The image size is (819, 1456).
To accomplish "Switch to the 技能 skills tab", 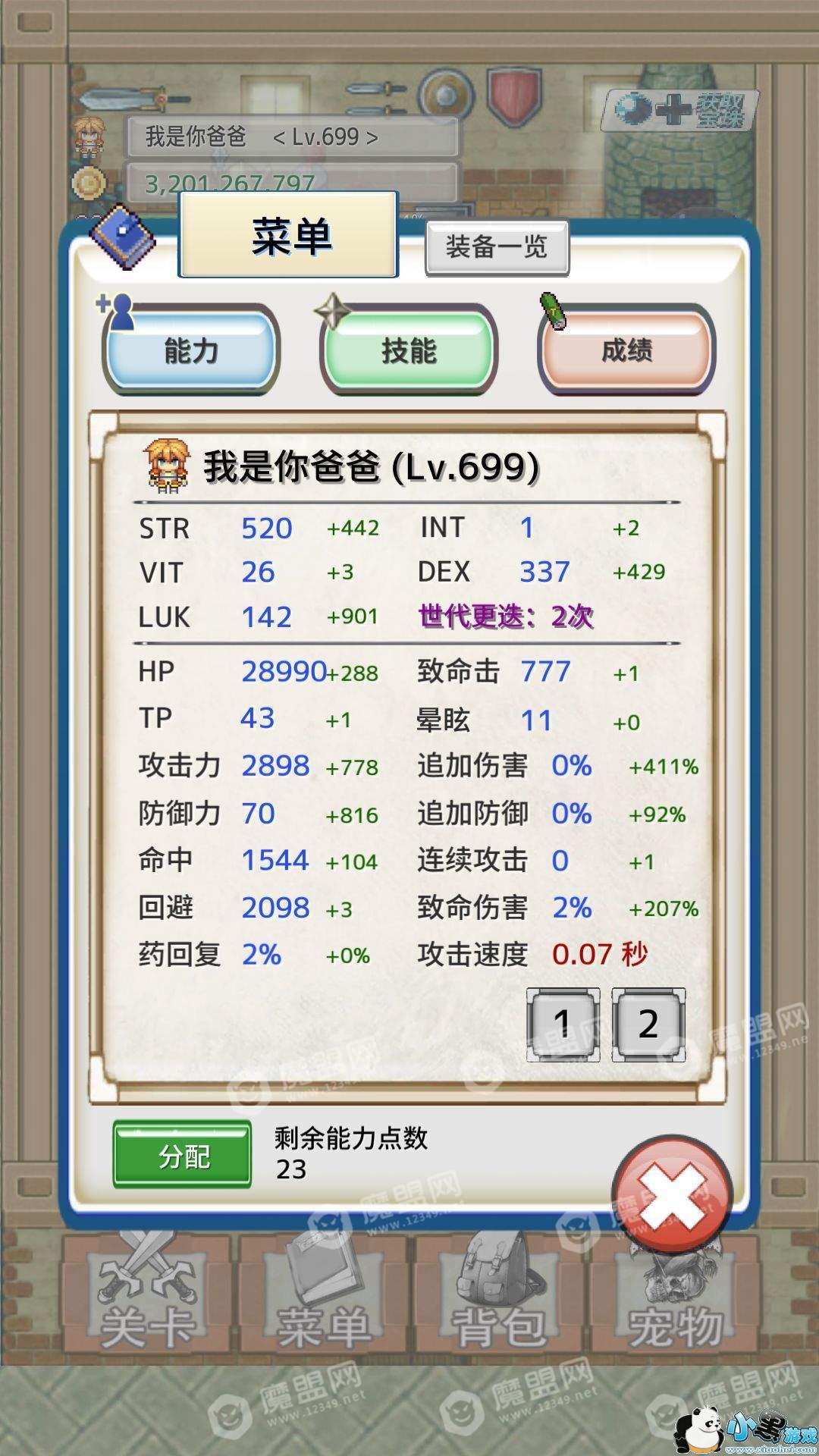I will (409, 350).
